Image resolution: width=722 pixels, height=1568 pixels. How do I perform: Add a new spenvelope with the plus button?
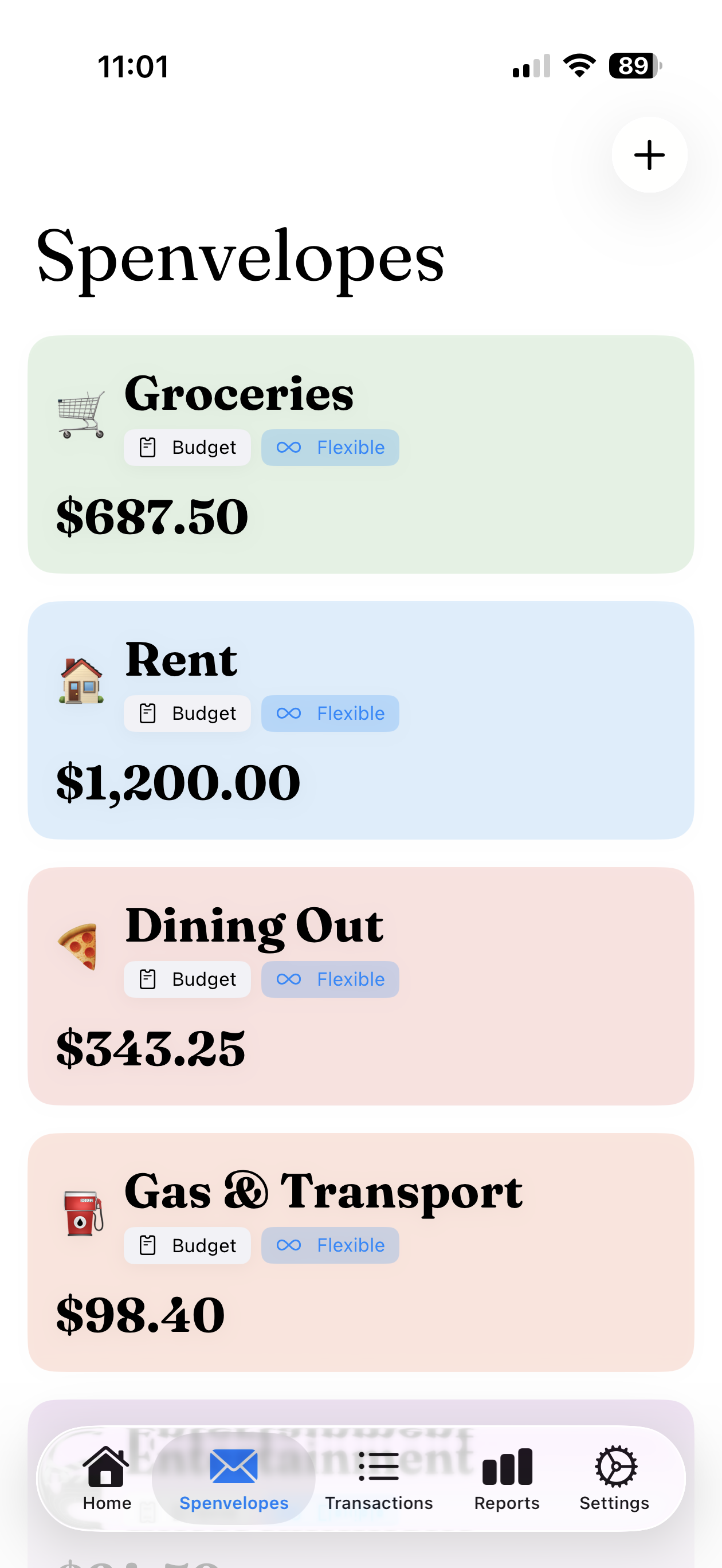click(x=649, y=155)
